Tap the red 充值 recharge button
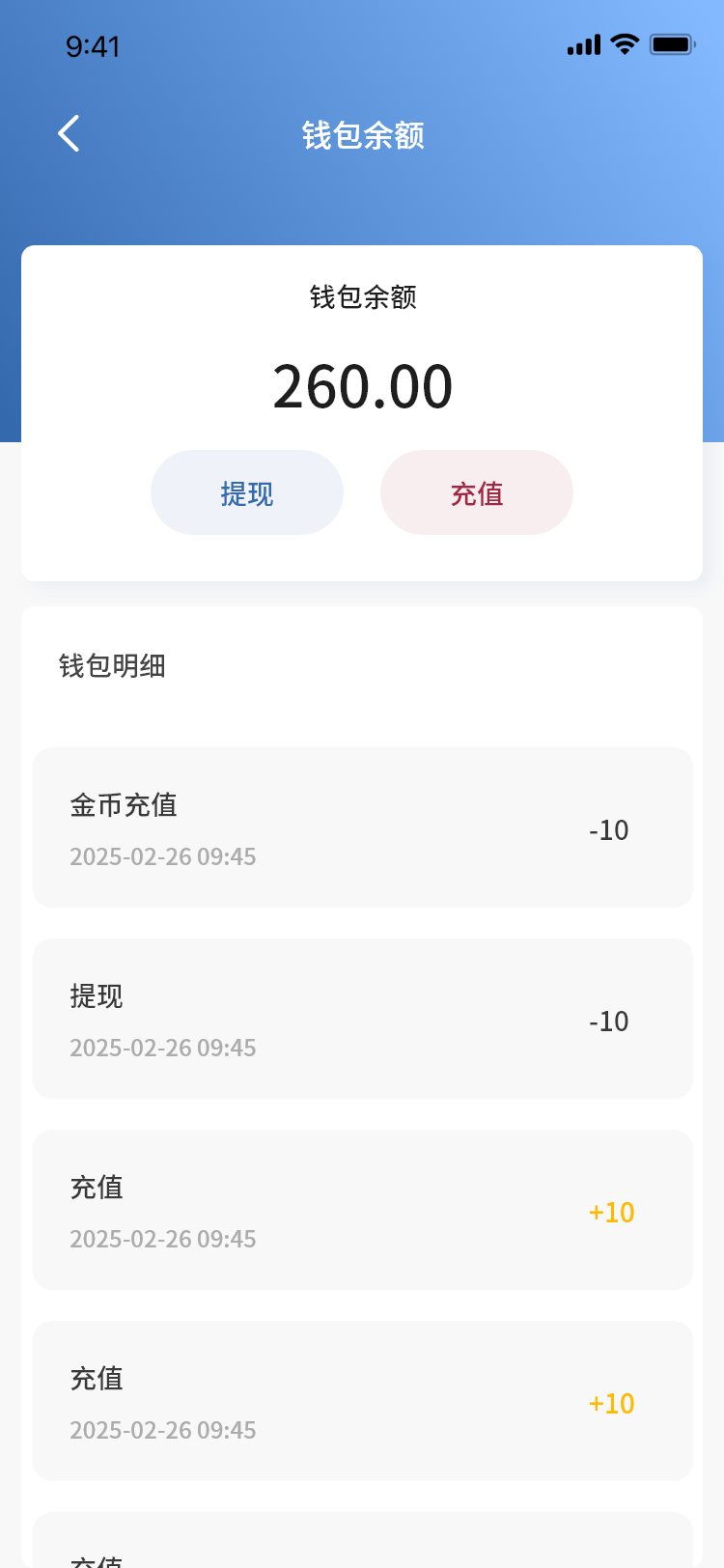Screen dimensions: 724x1568 (x=477, y=492)
